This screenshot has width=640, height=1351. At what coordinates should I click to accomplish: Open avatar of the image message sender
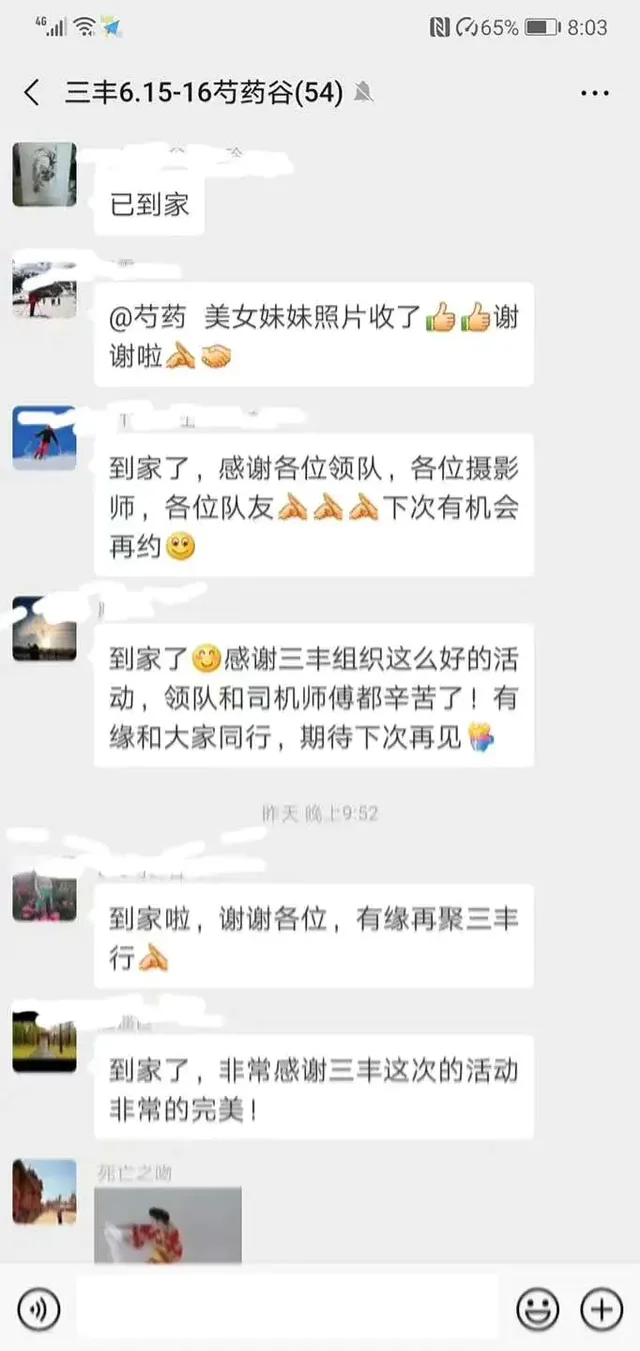pos(44,1191)
